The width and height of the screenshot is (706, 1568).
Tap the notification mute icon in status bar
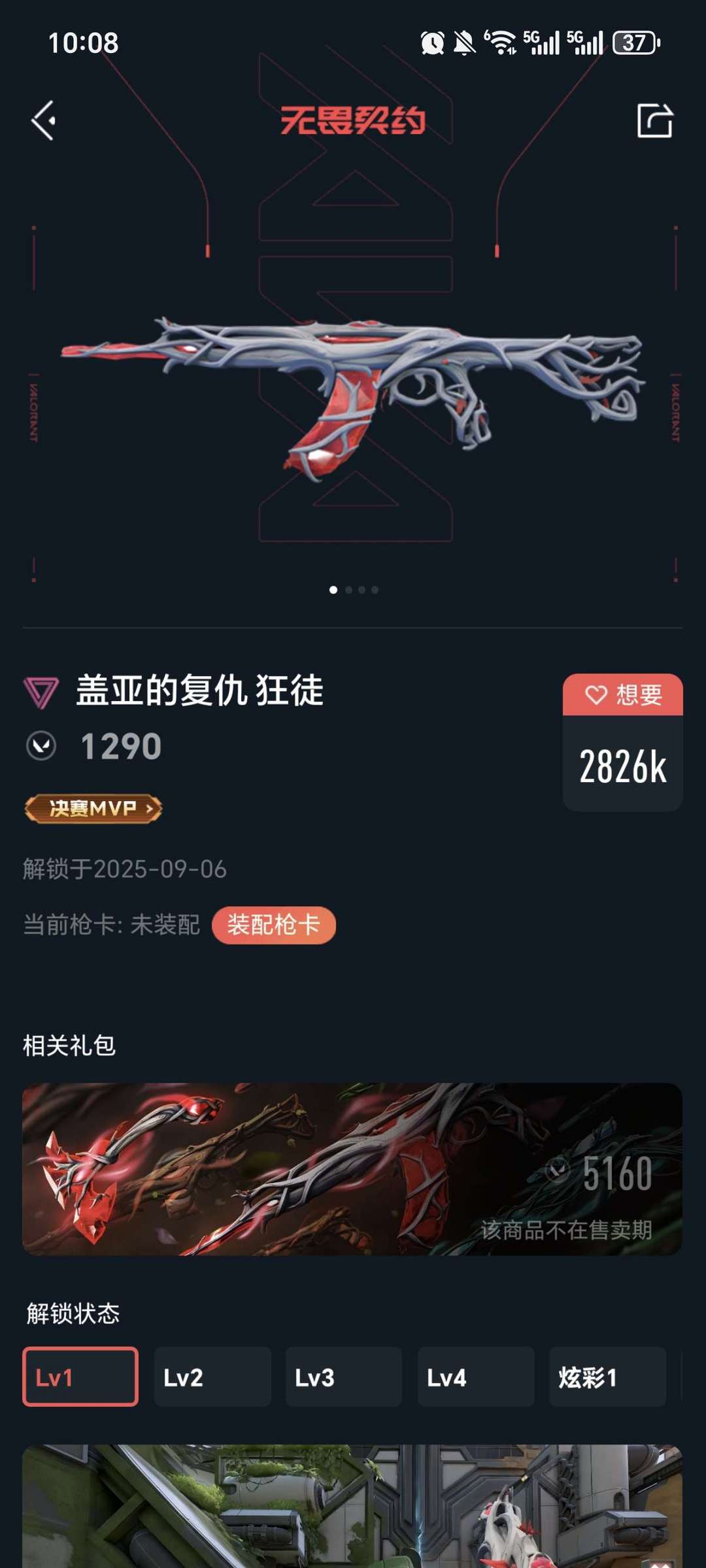pos(465,41)
